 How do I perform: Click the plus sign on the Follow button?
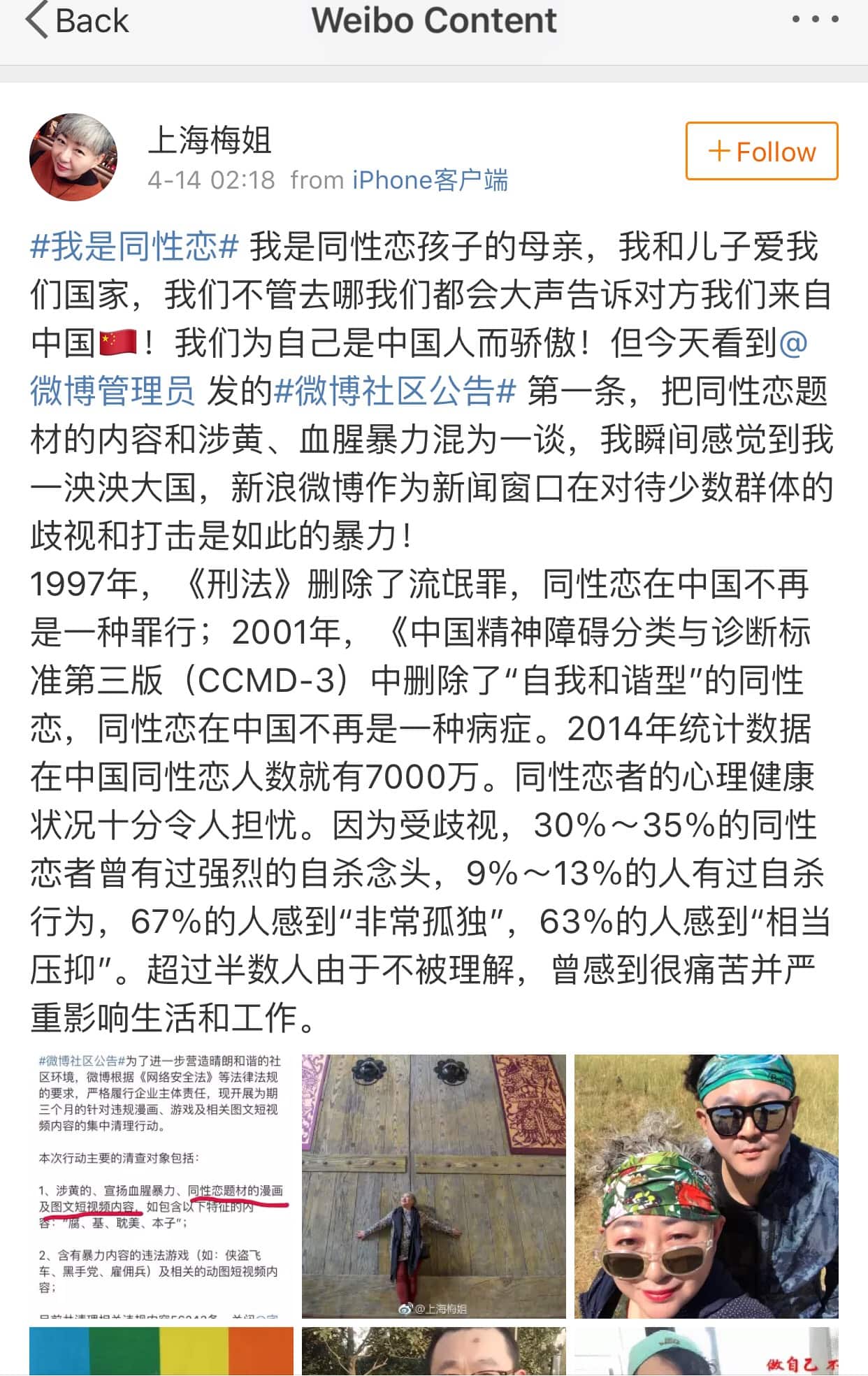pos(720,151)
